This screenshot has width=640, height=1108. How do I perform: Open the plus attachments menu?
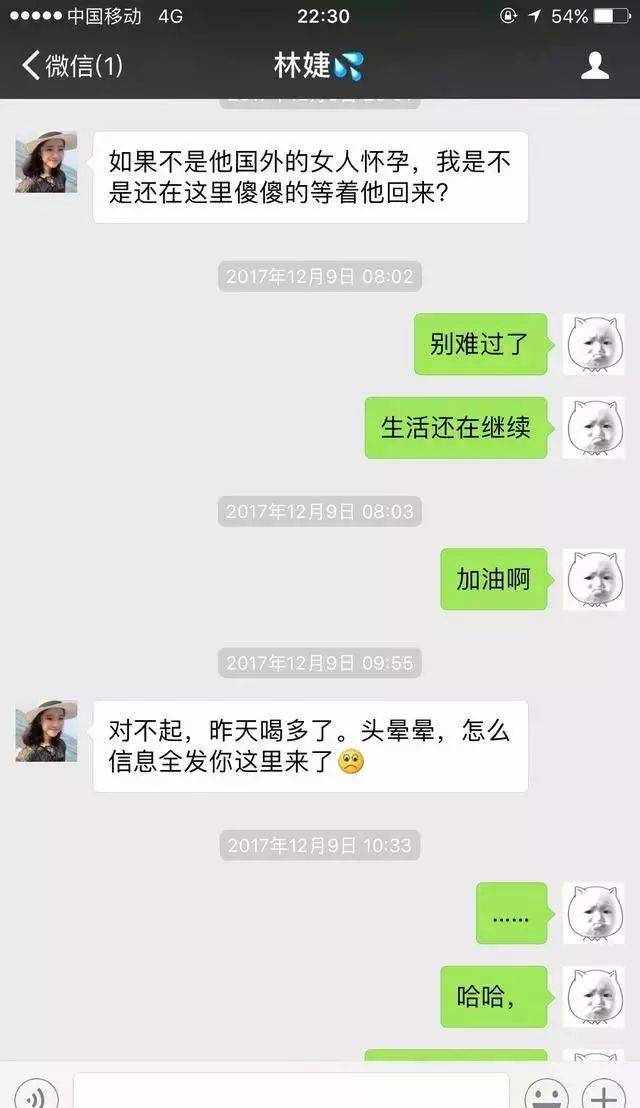pos(604,1094)
